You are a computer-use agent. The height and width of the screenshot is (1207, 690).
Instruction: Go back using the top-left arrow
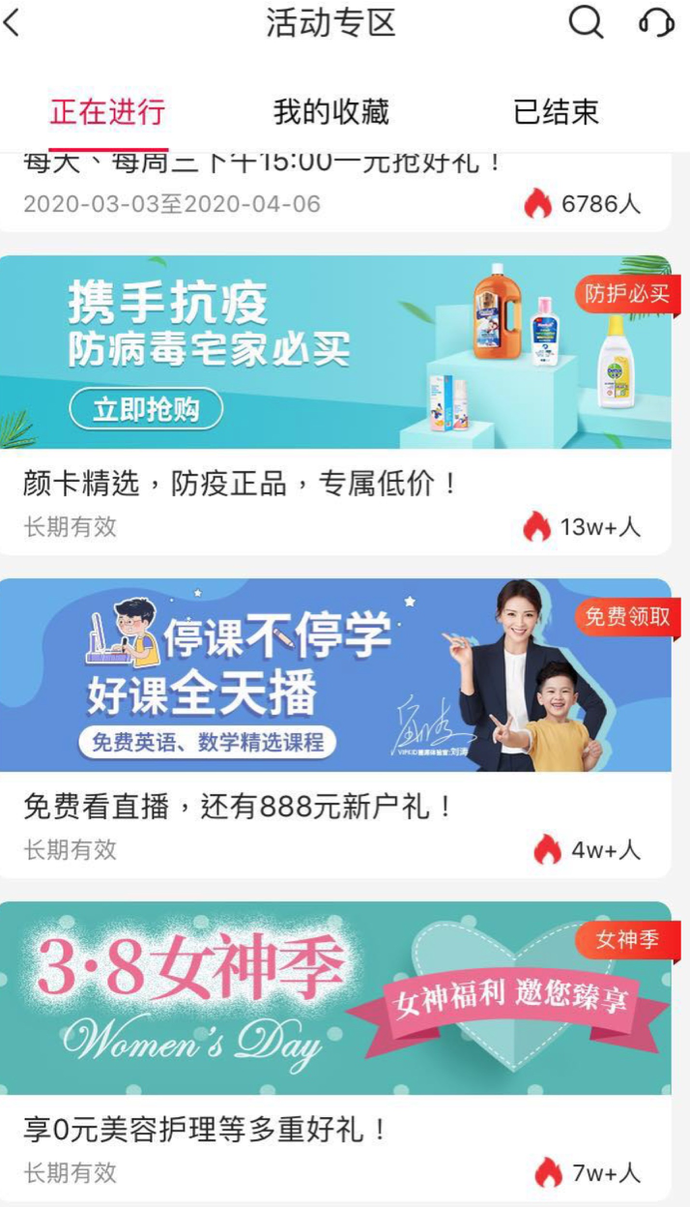pos(12,22)
